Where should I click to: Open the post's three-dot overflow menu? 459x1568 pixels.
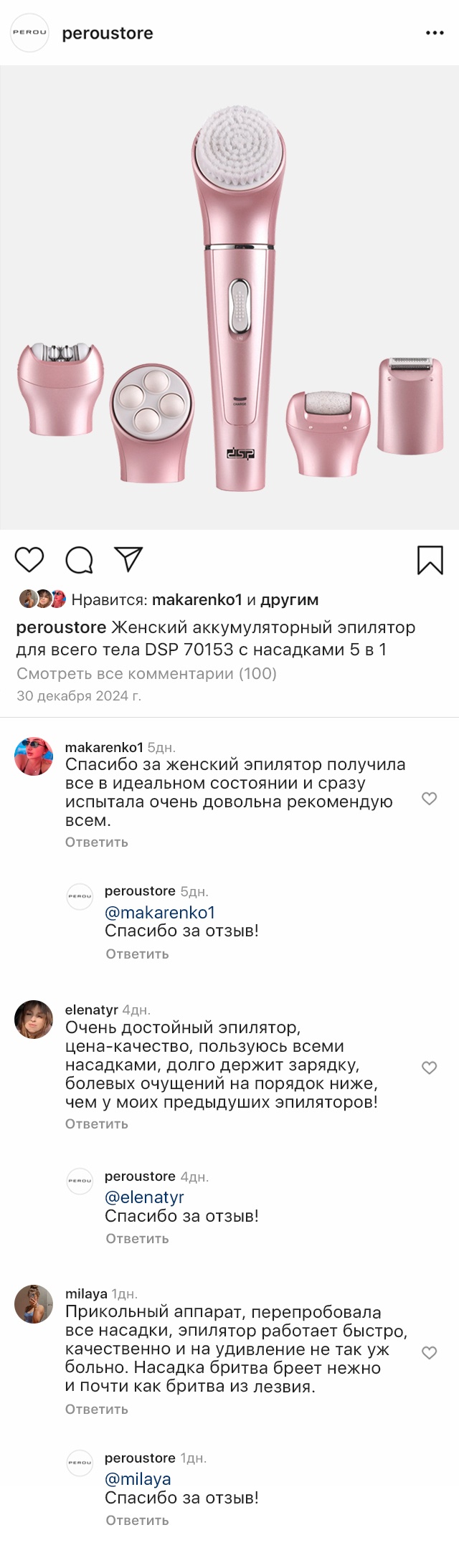[435, 33]
